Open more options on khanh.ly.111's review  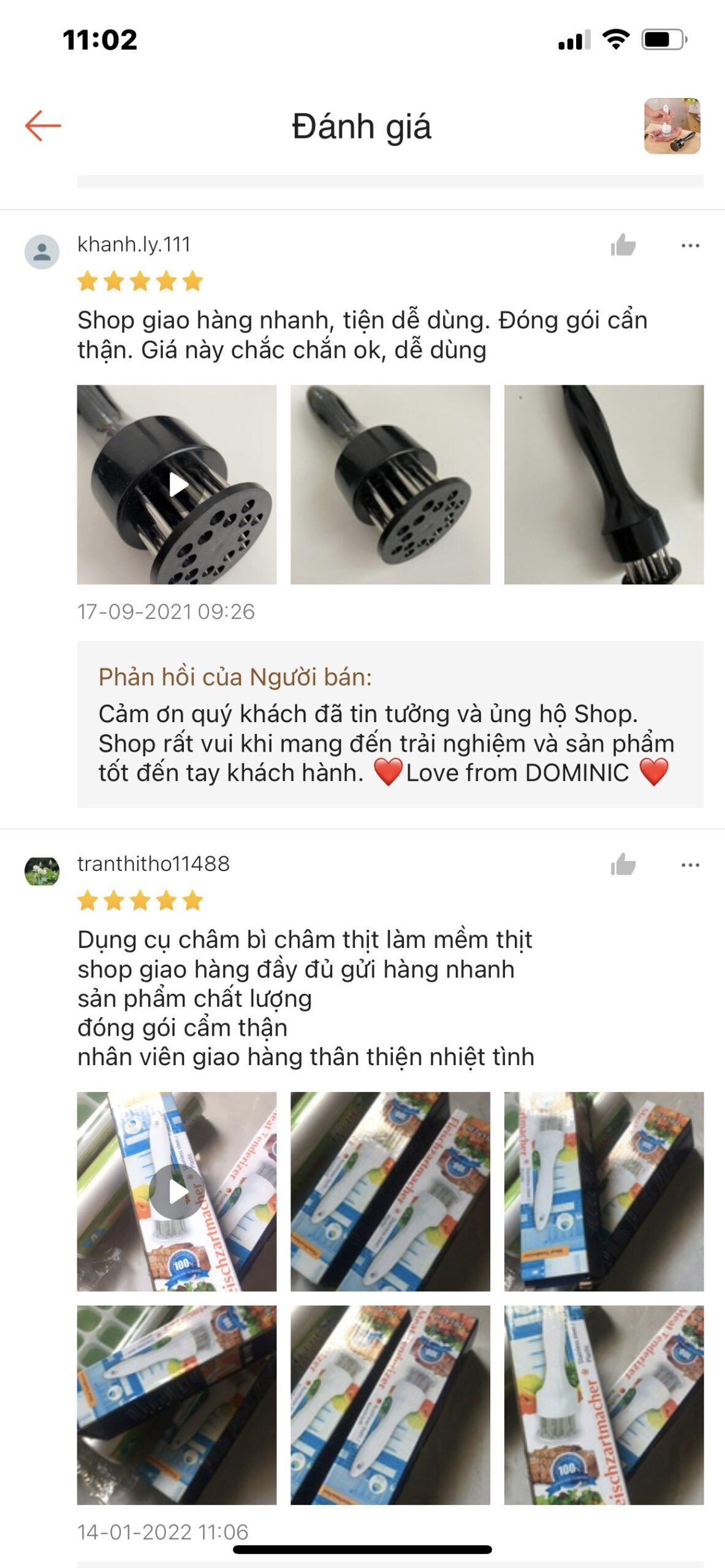click(x=690, y=245)
